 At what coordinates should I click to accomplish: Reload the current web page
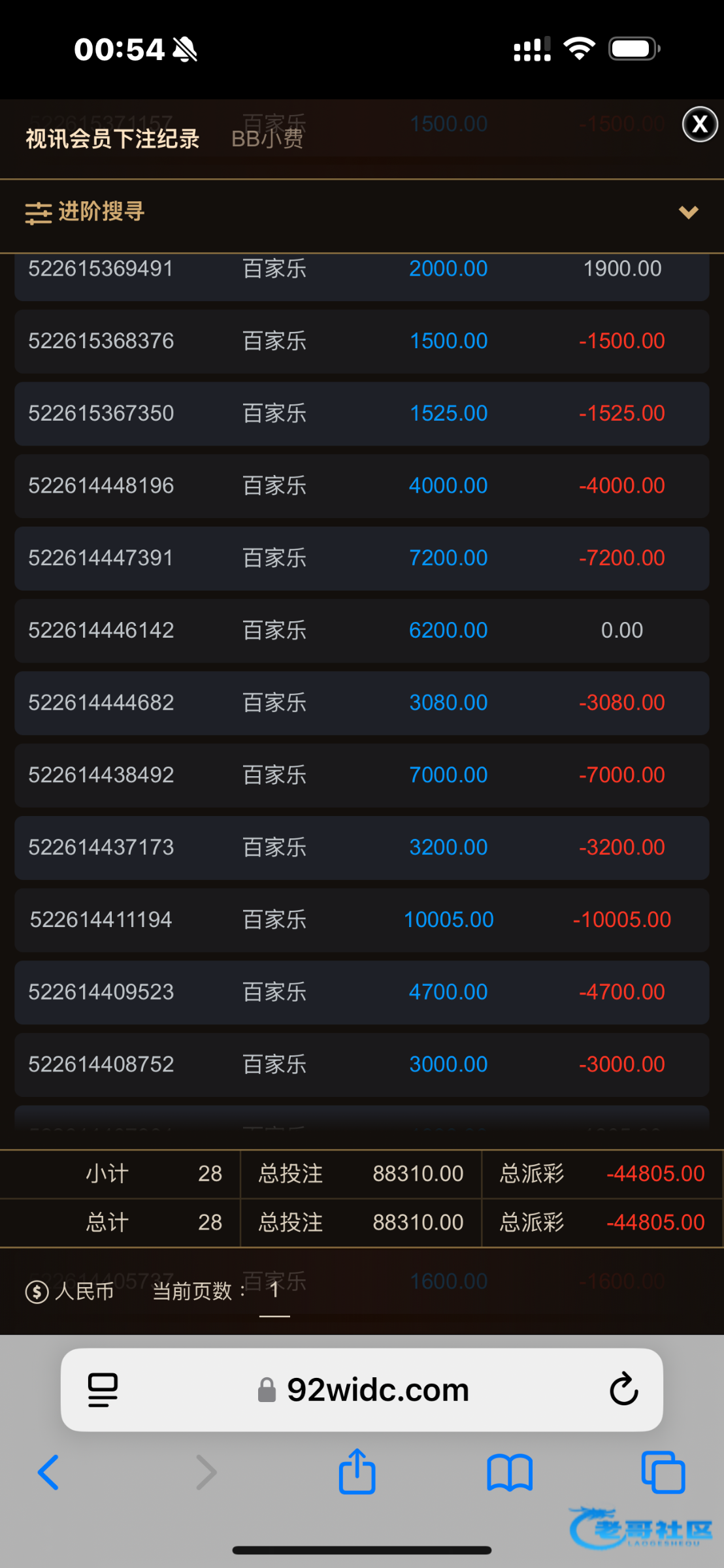(623, 1390)
